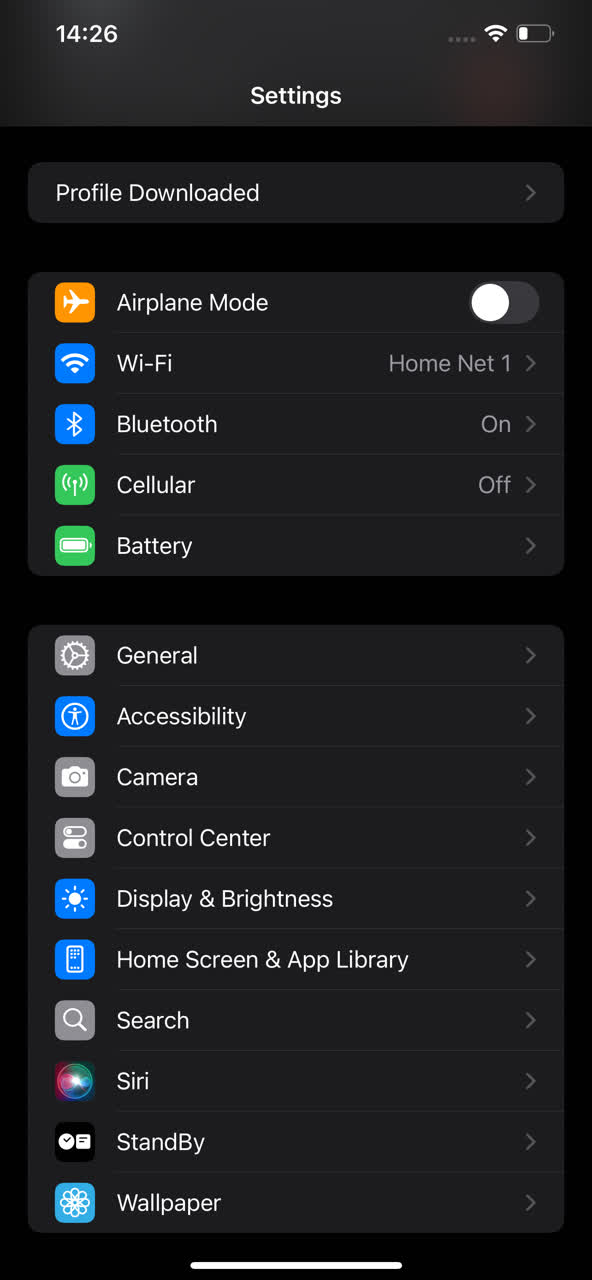Open Cellular settings
592x1280 pixels.
pos(296,485)
